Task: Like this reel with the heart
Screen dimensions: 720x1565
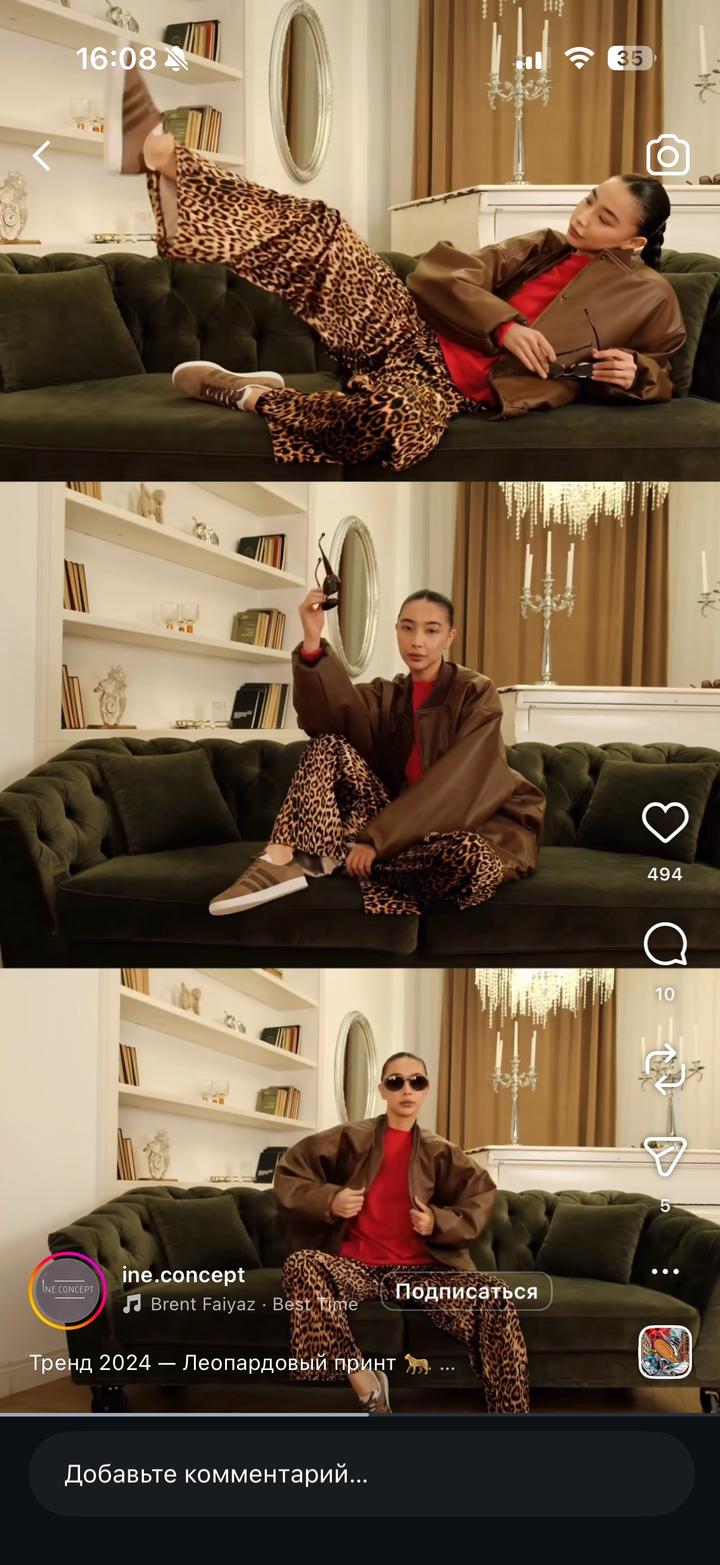Action: [665, 823]
